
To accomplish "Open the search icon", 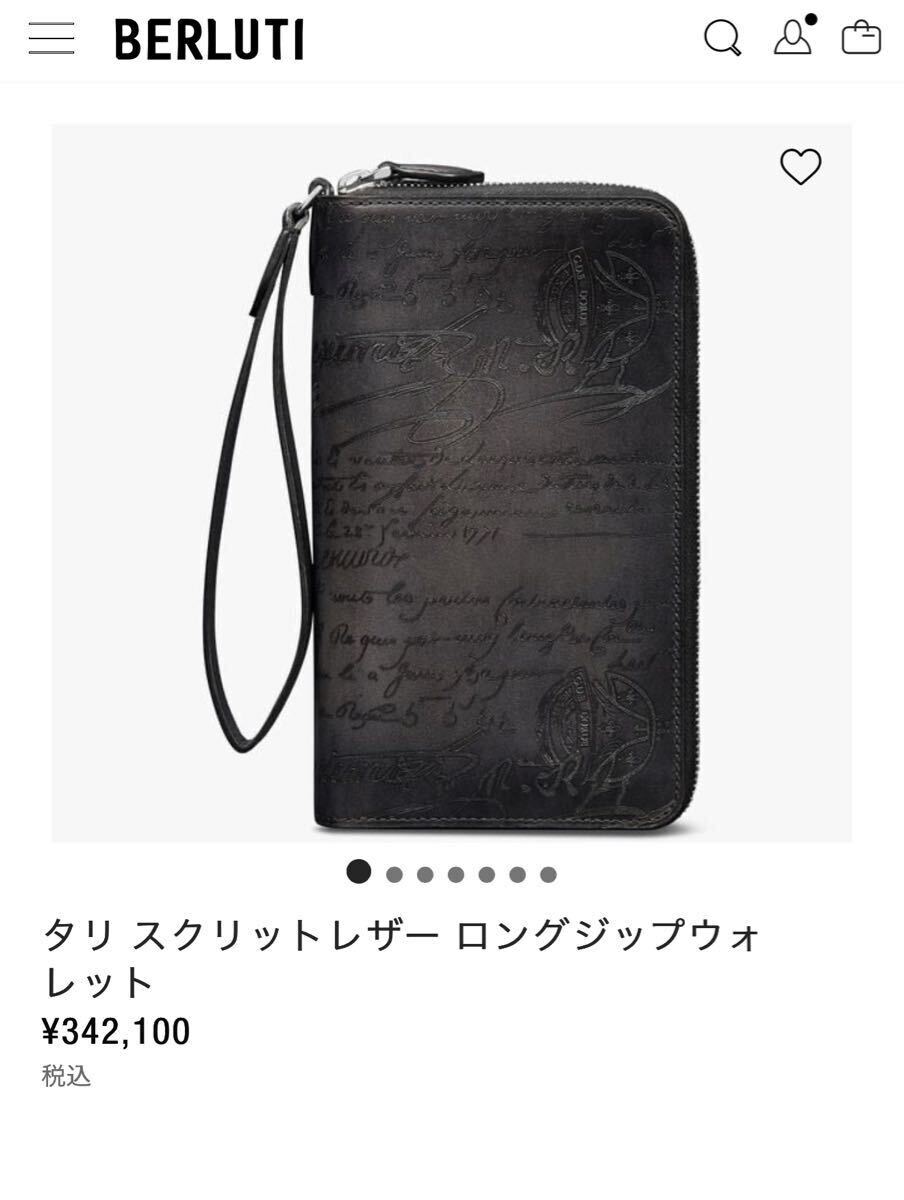I will coord(722,38).
